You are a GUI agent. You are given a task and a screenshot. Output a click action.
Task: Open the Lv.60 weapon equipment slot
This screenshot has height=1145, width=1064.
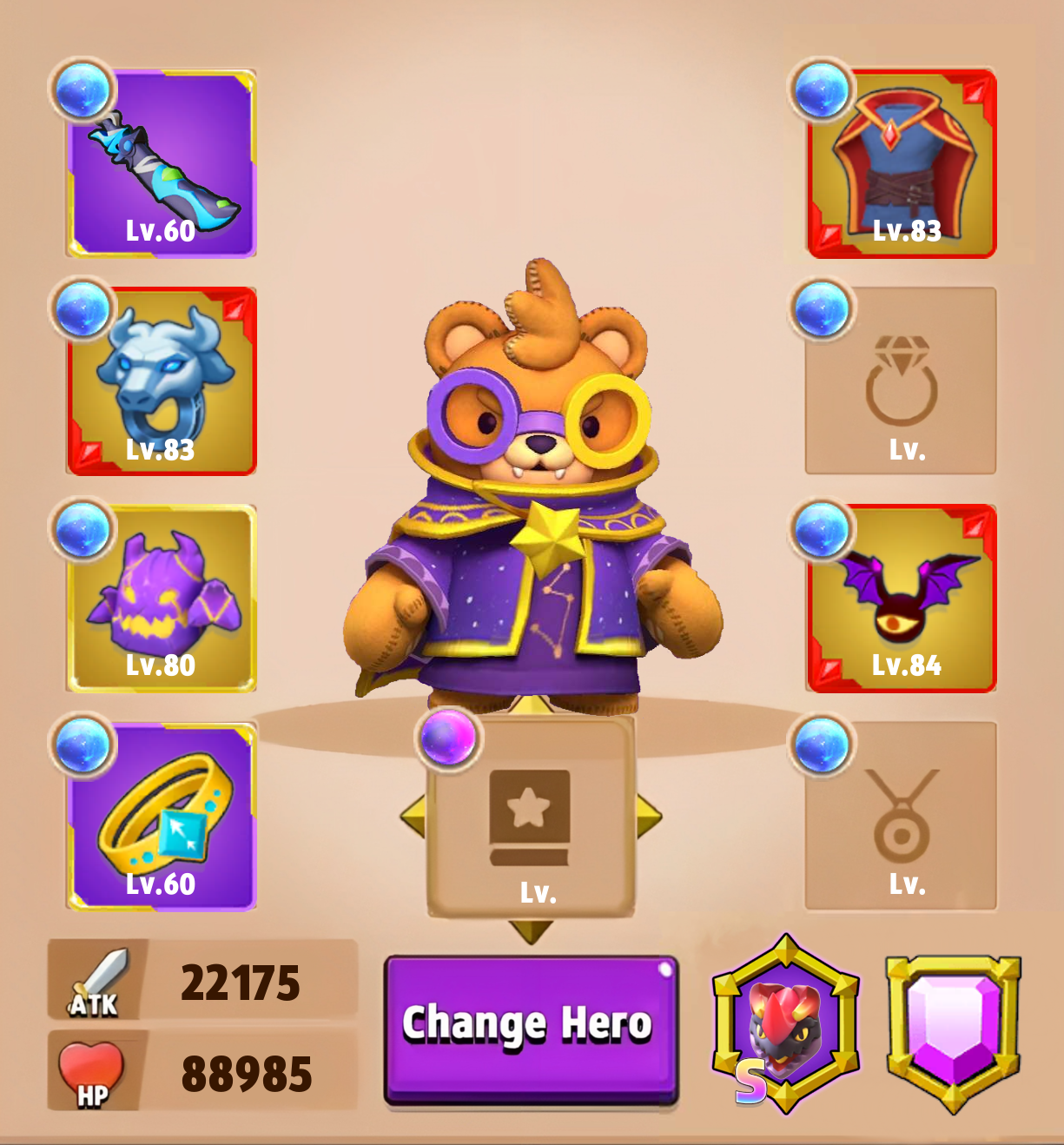(162, 164)
